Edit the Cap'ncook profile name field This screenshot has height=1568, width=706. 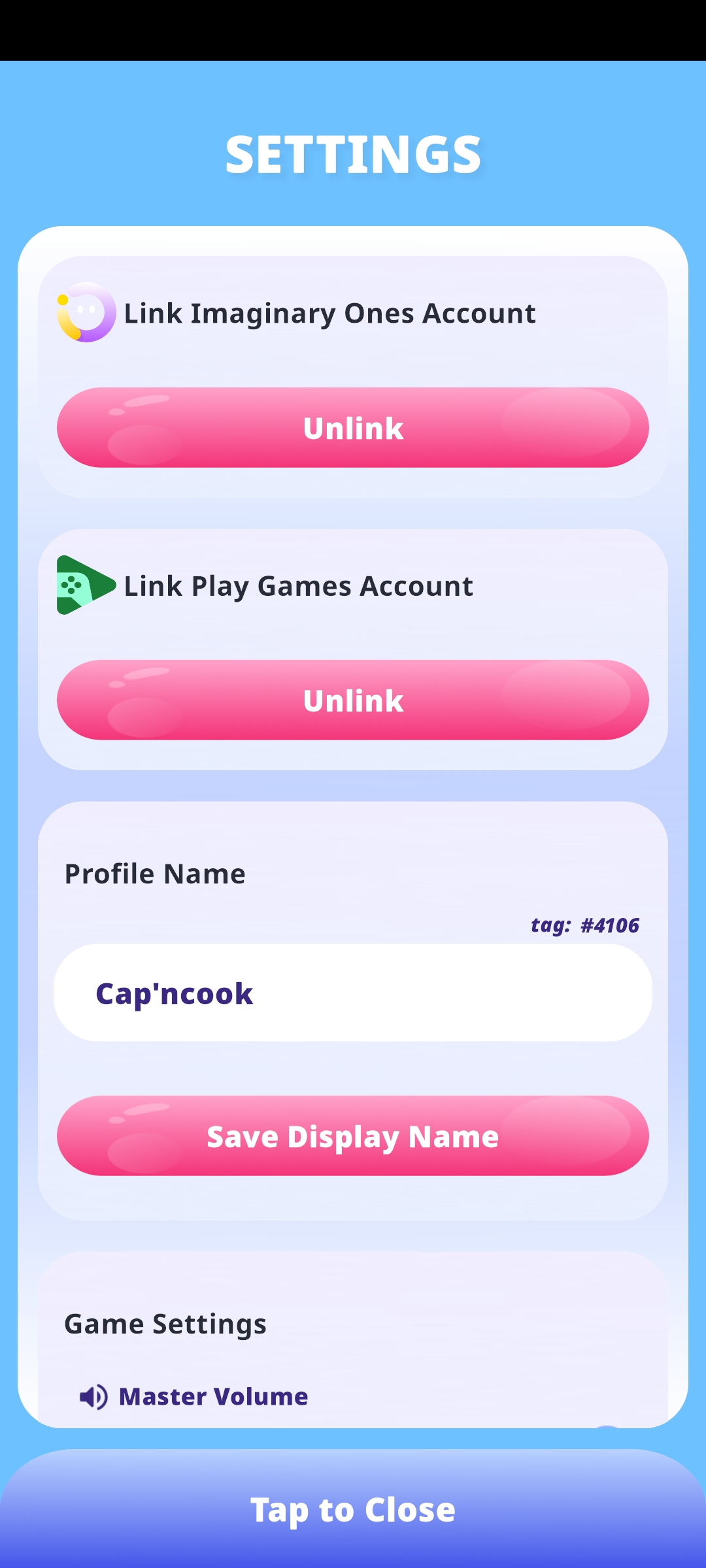[x=353, y=993]
